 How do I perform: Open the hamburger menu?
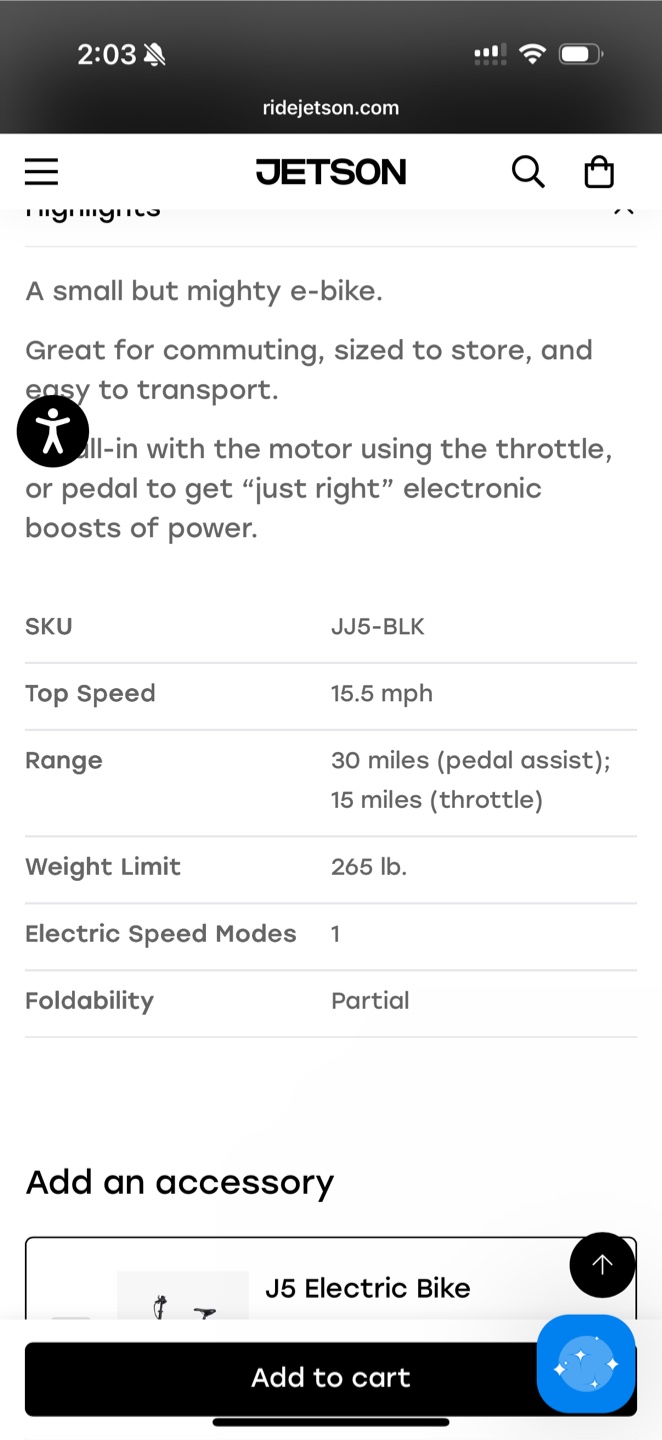41,172
